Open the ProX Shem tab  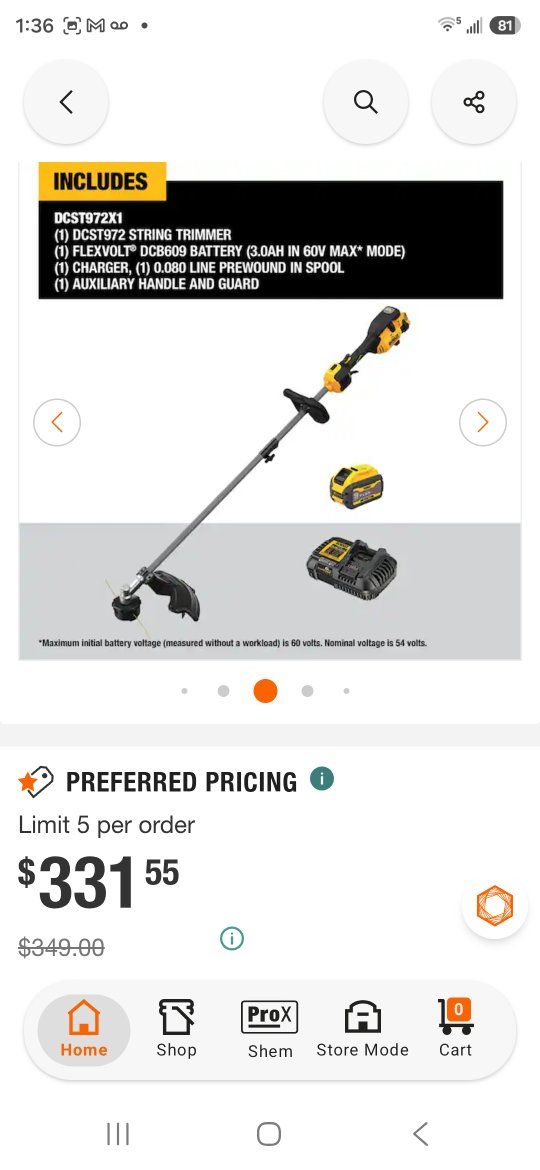click(270, 1029)
